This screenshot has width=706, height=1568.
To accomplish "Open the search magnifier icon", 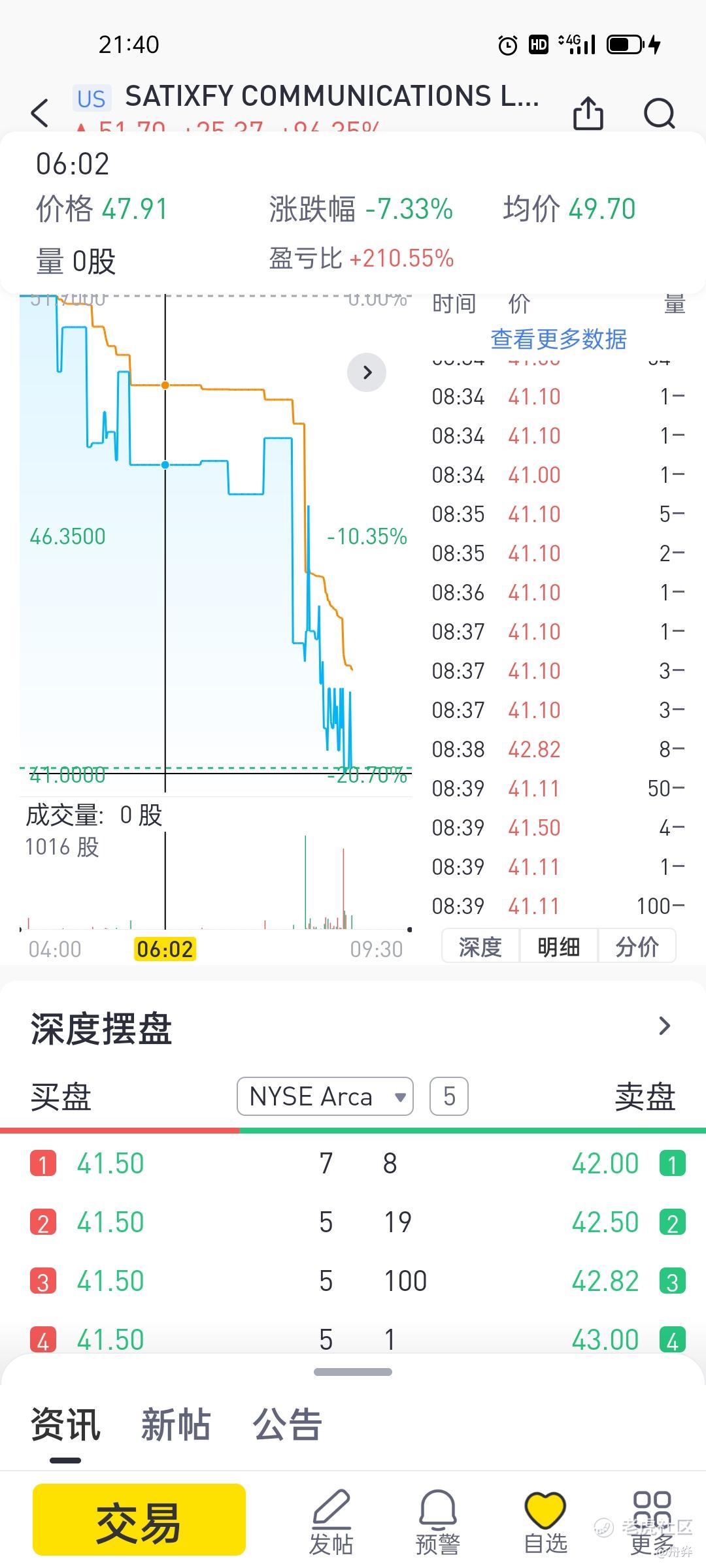I will click(659, 113).
